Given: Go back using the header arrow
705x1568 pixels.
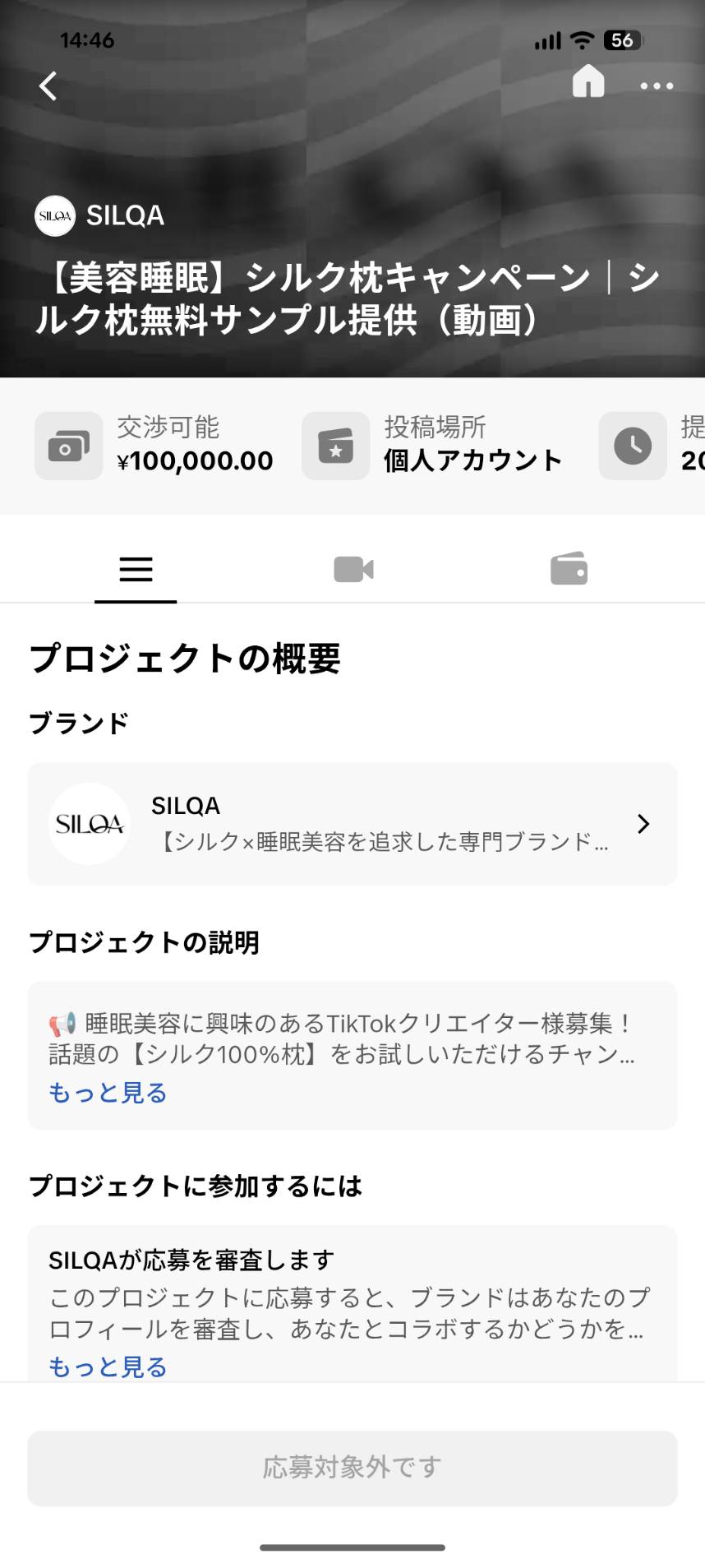Looking at the screenshot, I should tap(48, 86).
